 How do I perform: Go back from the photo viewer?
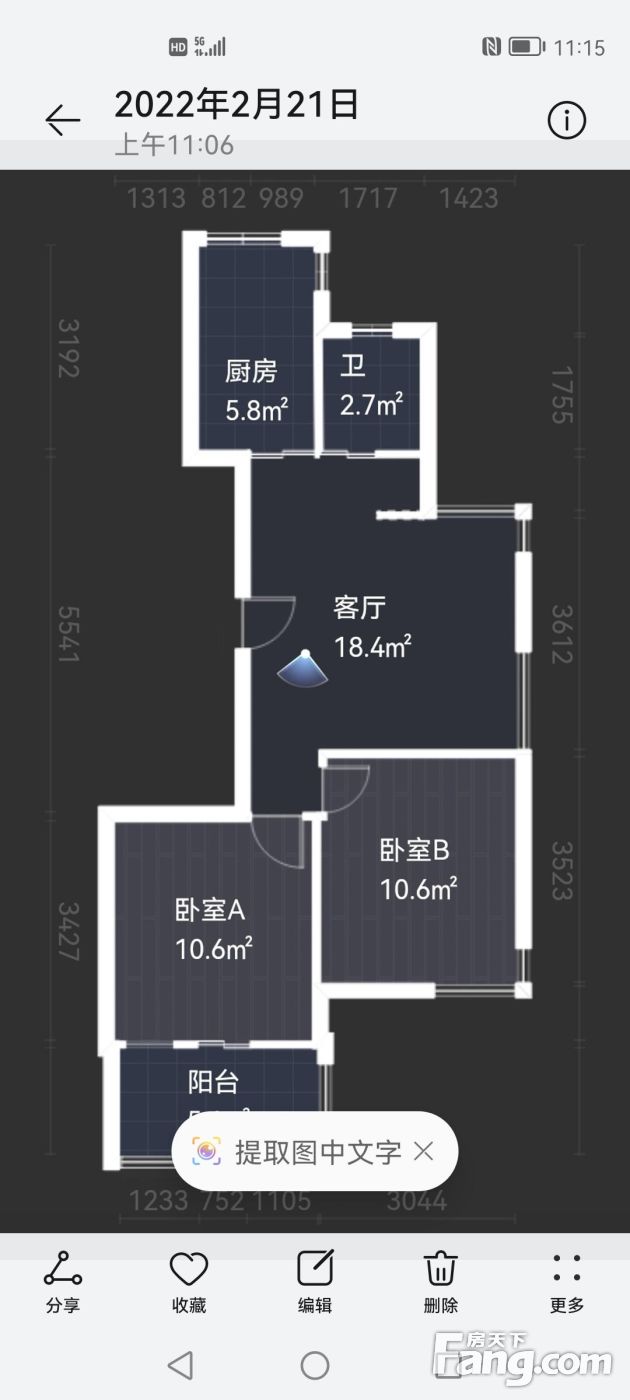click(62, 121)
